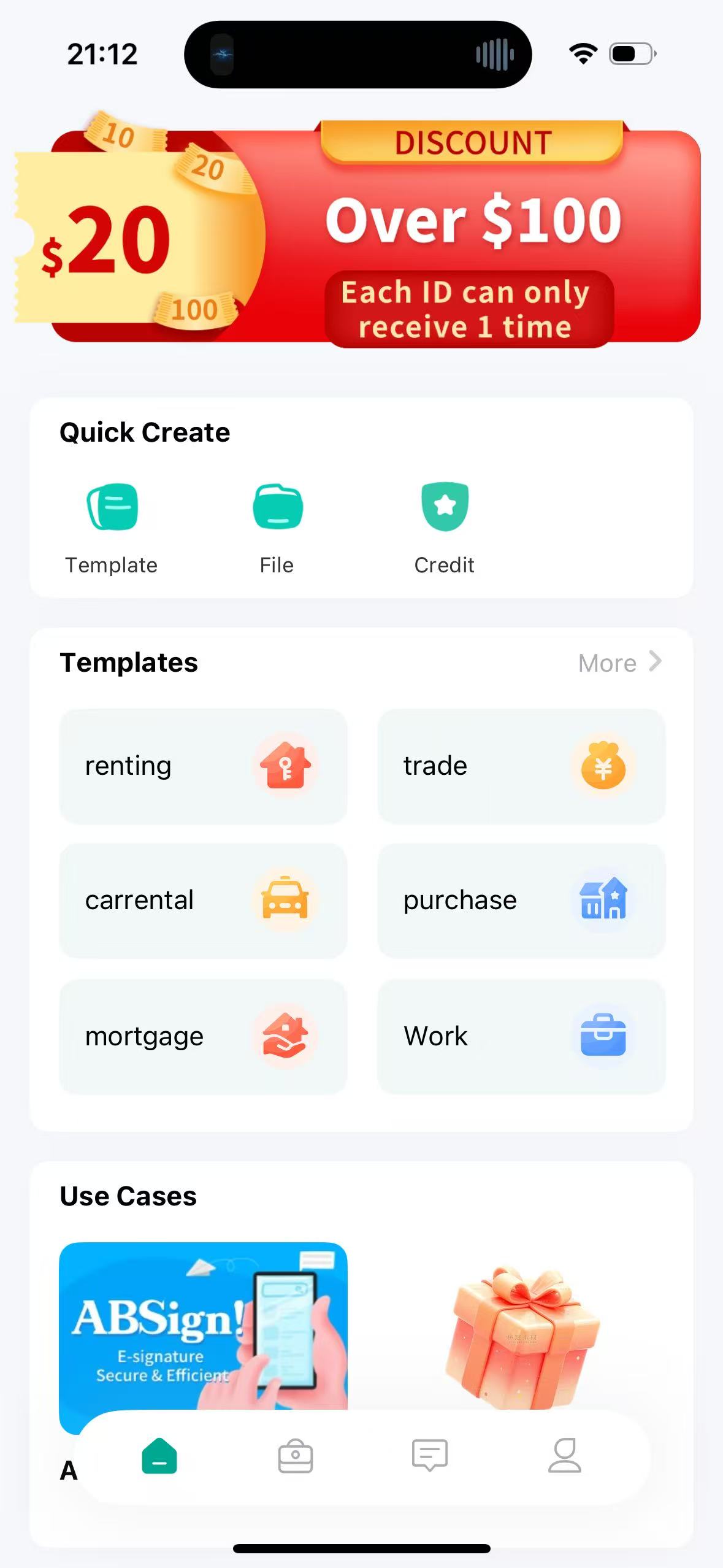Open the mortgage template

coord(203,1036)
